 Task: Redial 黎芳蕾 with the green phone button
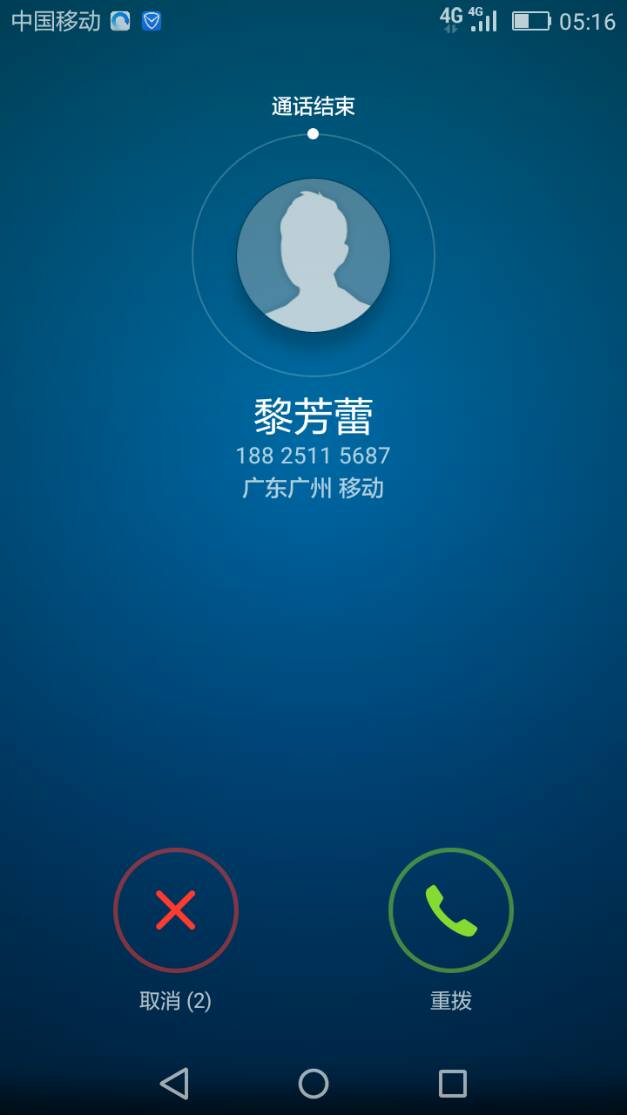tap(451, 910)
